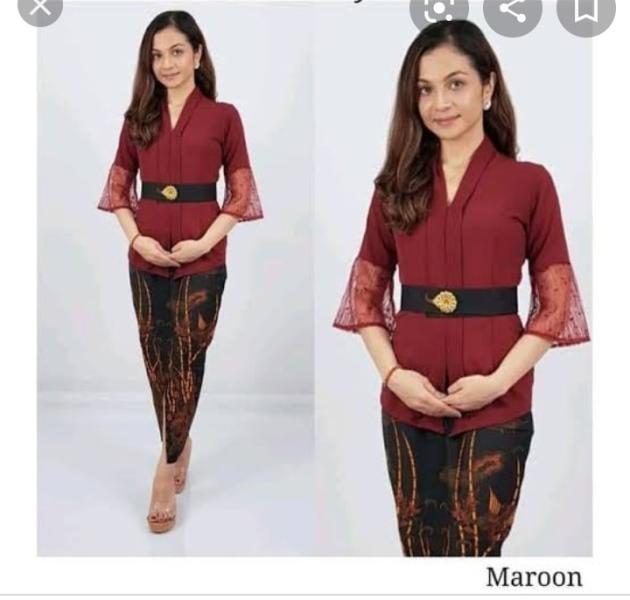Share this image

(512, 9)
